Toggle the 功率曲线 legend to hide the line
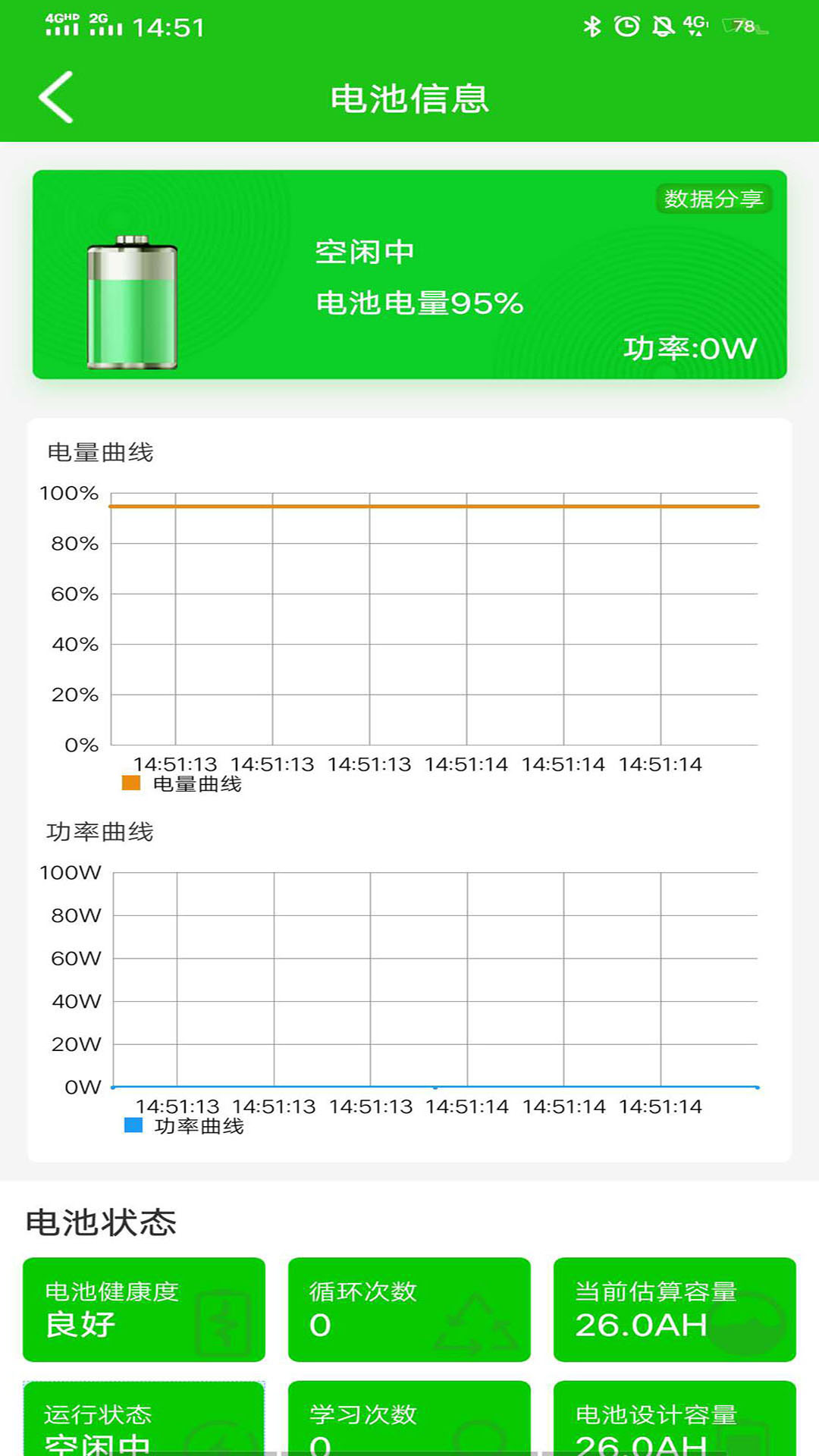The image size is (819, 1456). click(x=187, y=1127)
